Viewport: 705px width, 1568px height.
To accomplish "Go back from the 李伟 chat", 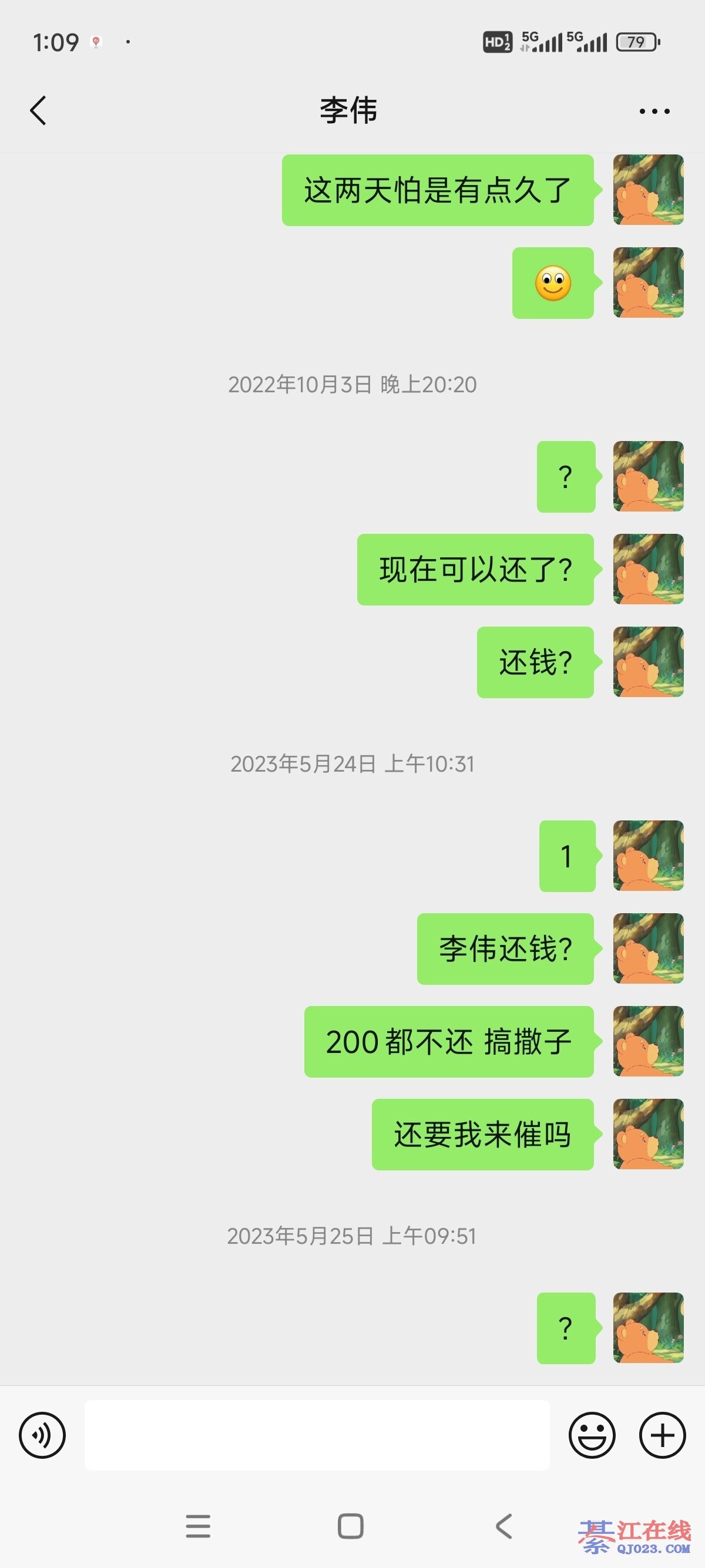I will (38, 111).
